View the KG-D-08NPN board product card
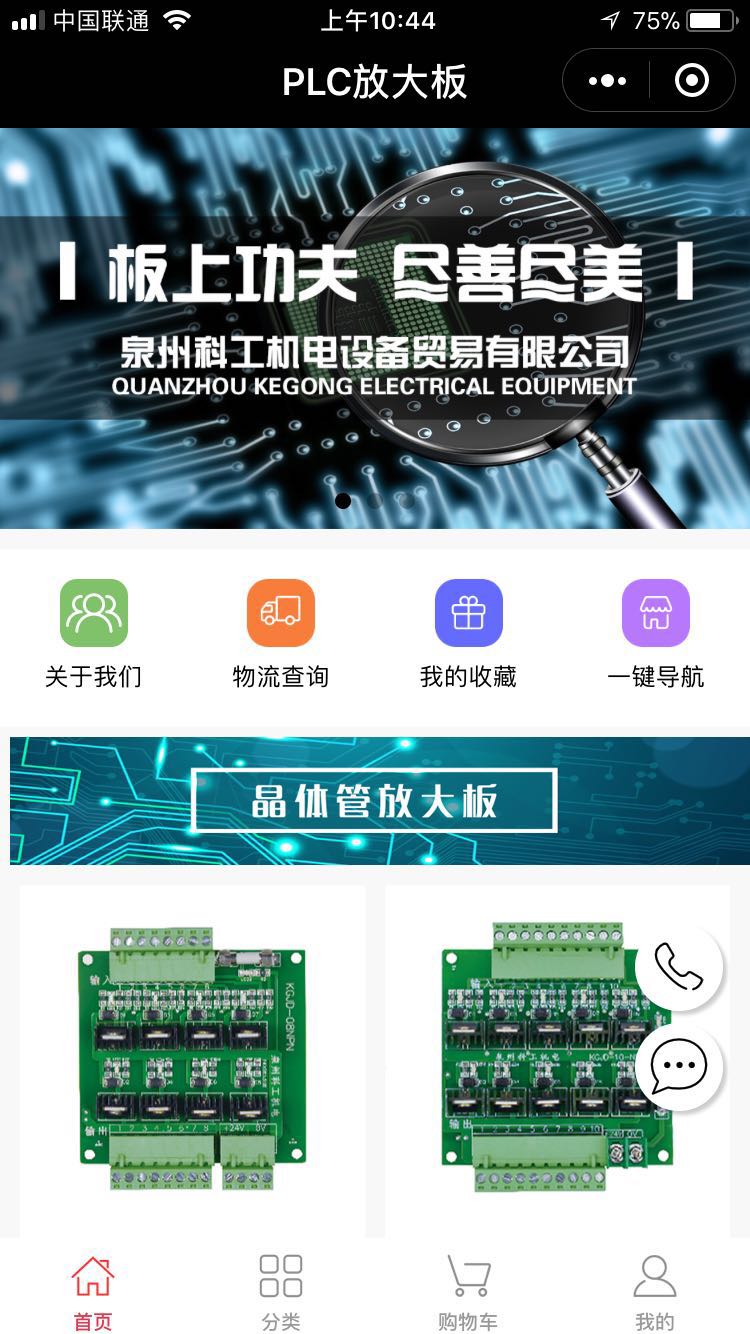 coord(192,1060)
